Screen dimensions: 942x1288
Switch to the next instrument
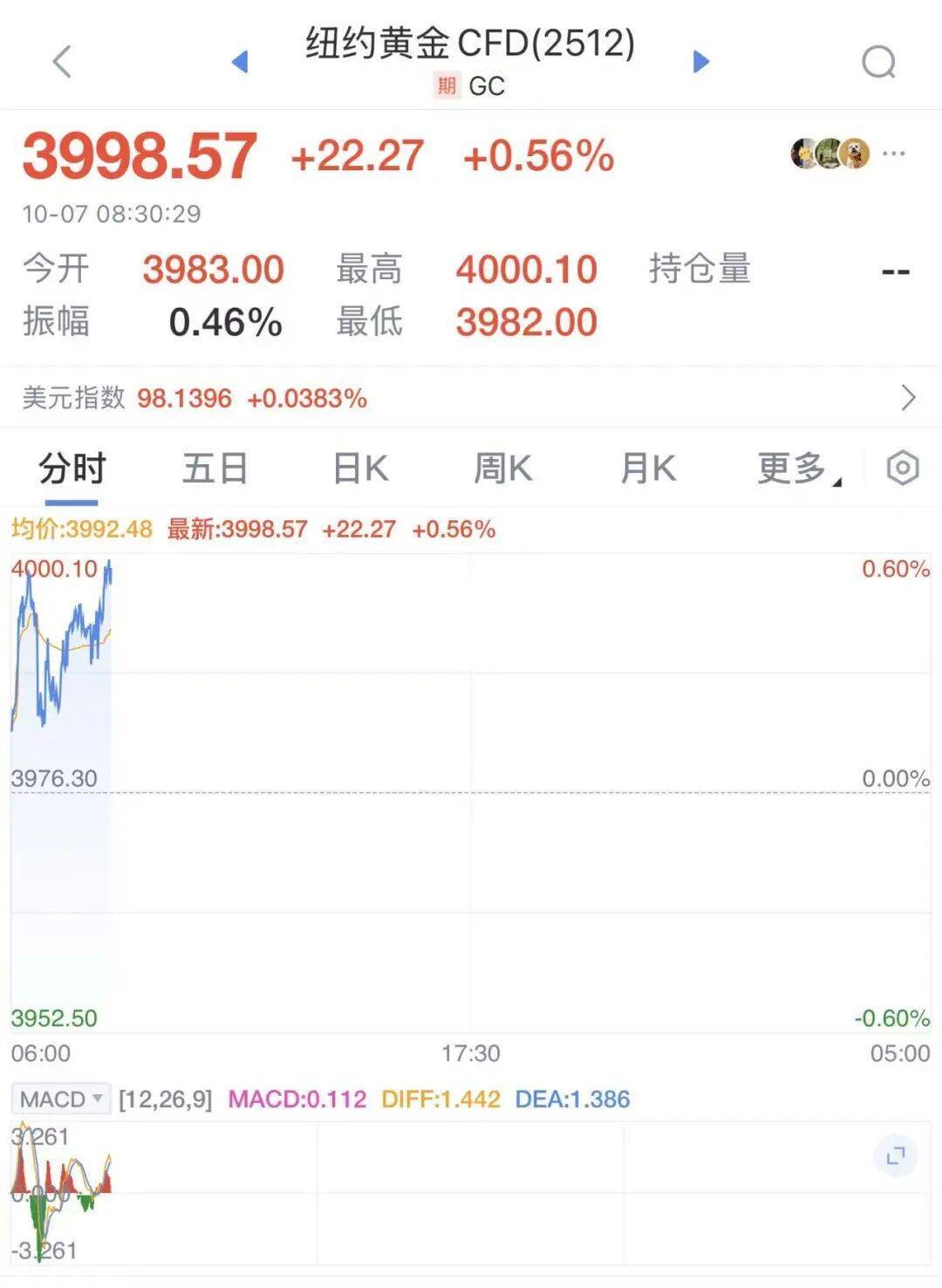pyautogui.click(x=700, y=62)
